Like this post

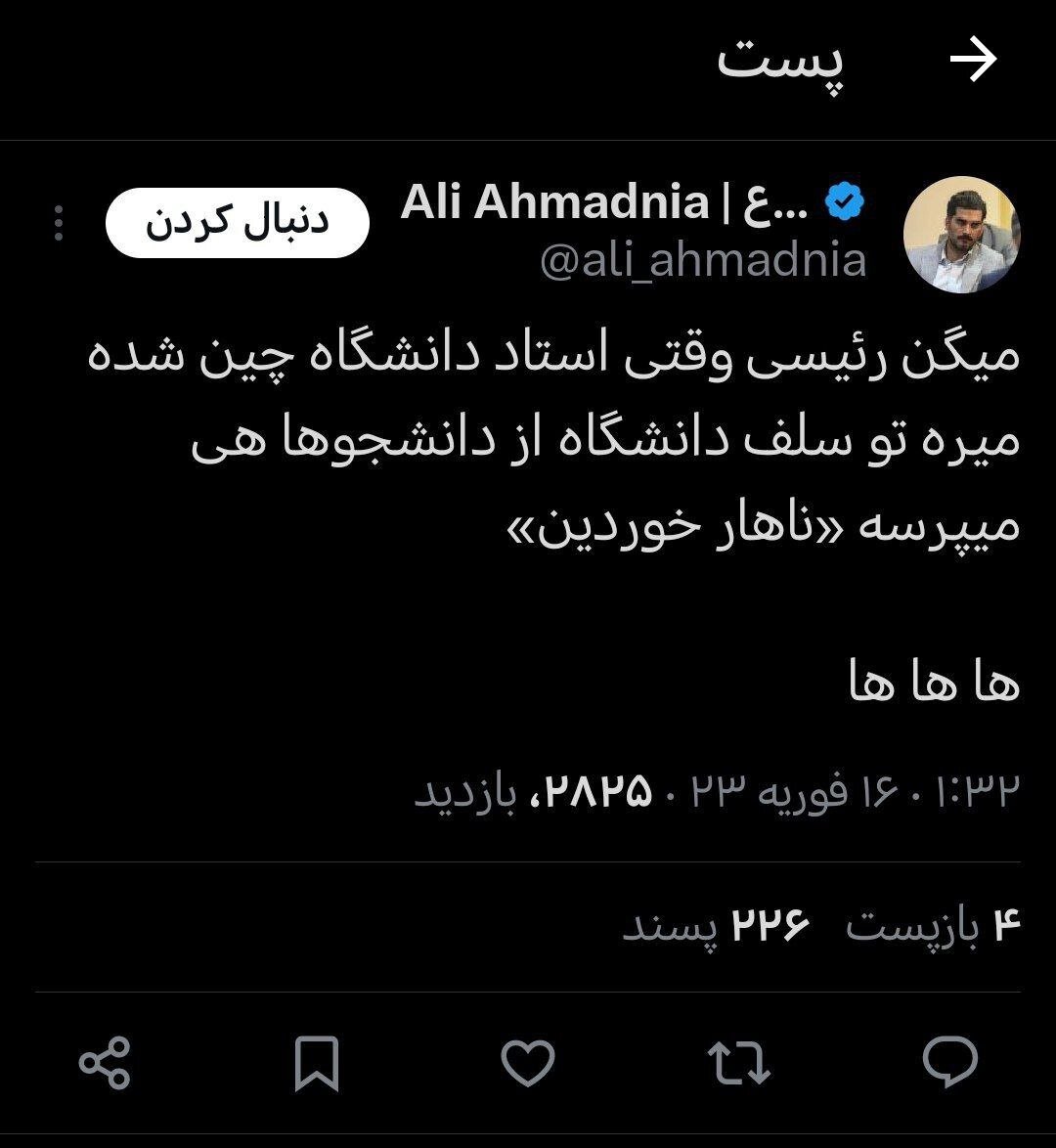click(x=528, y=1063)
